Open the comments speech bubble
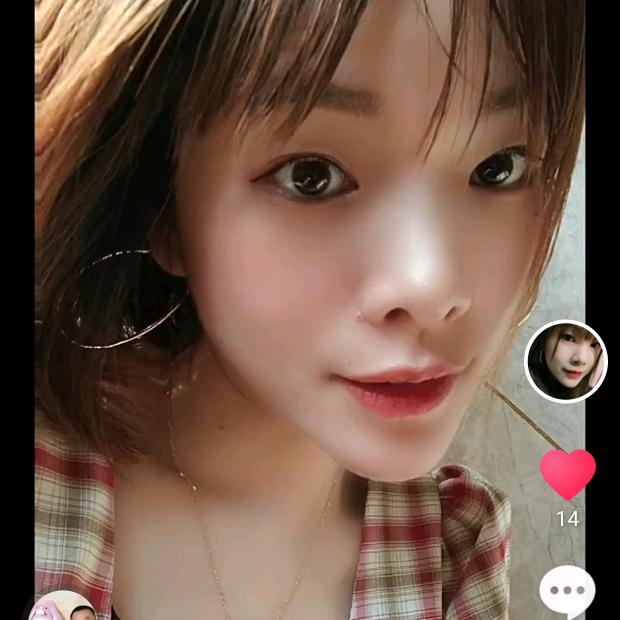 tap(567, 592)
